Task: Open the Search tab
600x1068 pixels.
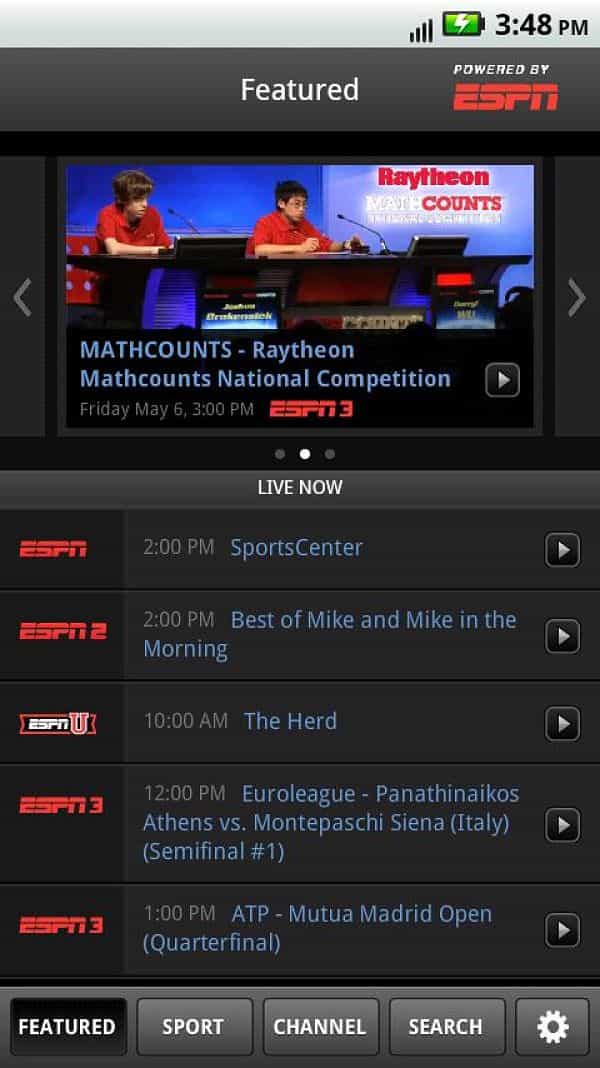Action: [x=447, y=1026]
